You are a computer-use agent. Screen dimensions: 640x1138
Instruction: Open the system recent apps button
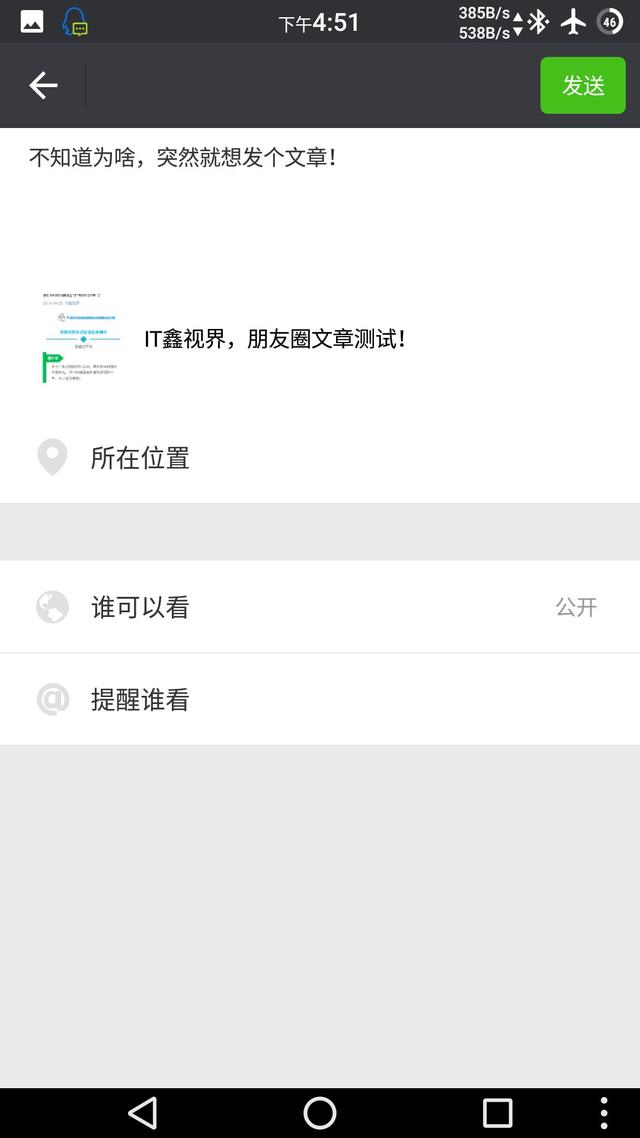(x=497, y=1112)
